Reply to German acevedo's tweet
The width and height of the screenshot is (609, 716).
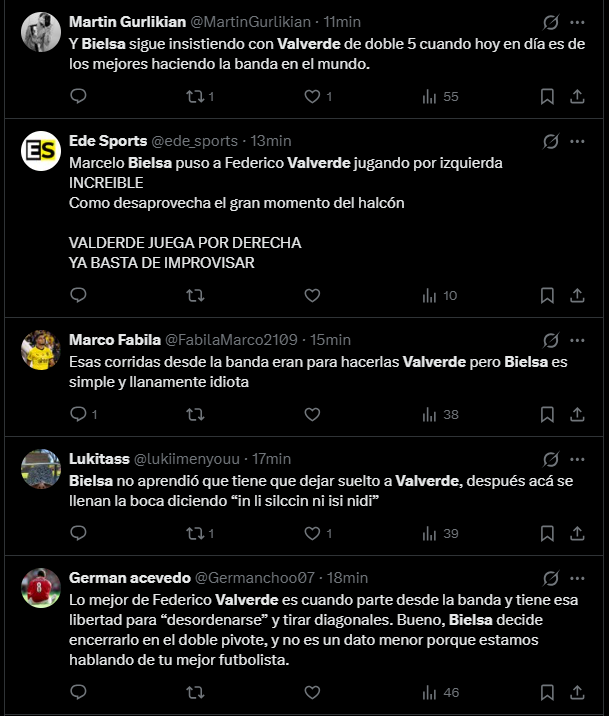tap(79, 692)
